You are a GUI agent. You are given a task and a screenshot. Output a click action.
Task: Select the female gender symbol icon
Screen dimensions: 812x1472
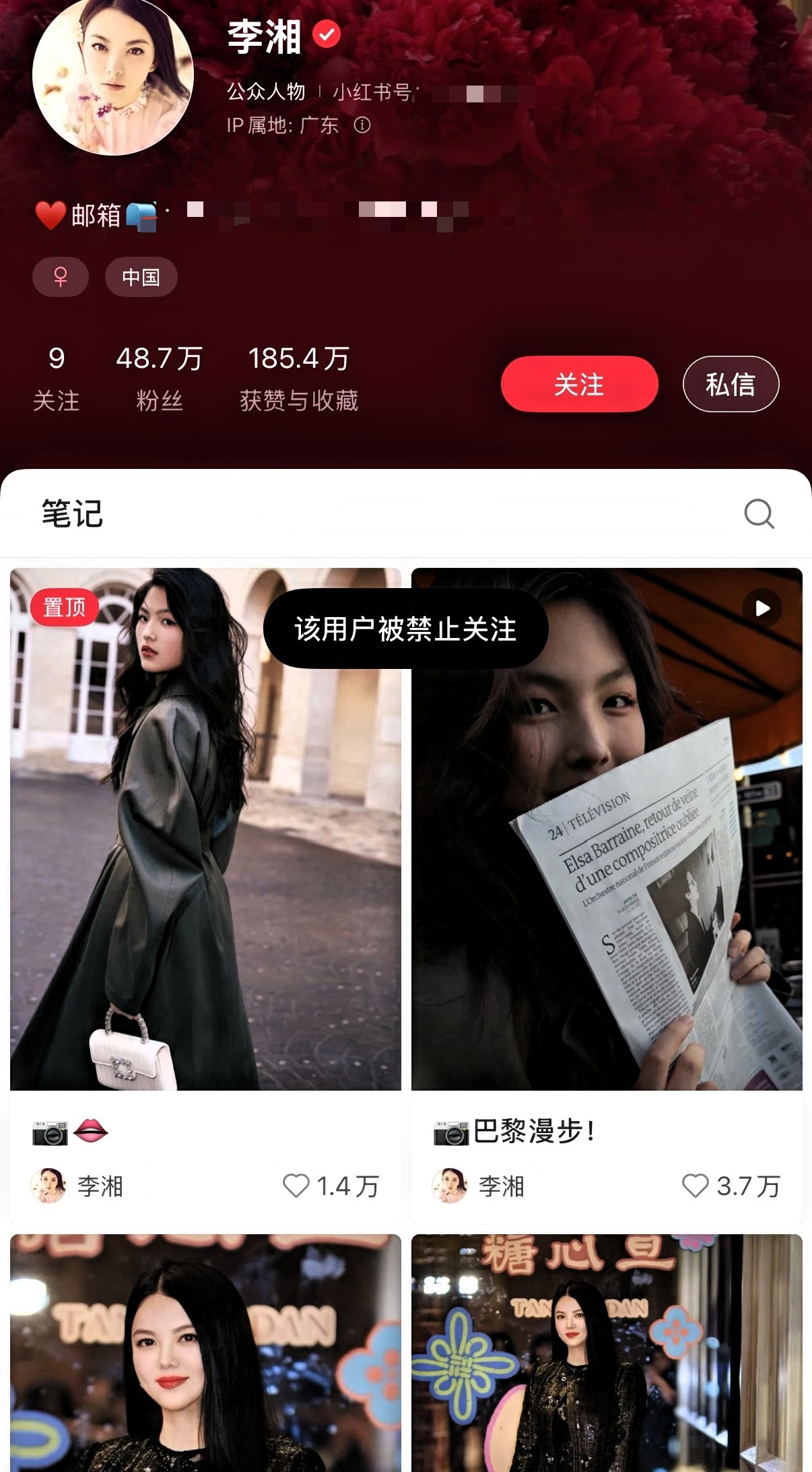coord(60,276)
